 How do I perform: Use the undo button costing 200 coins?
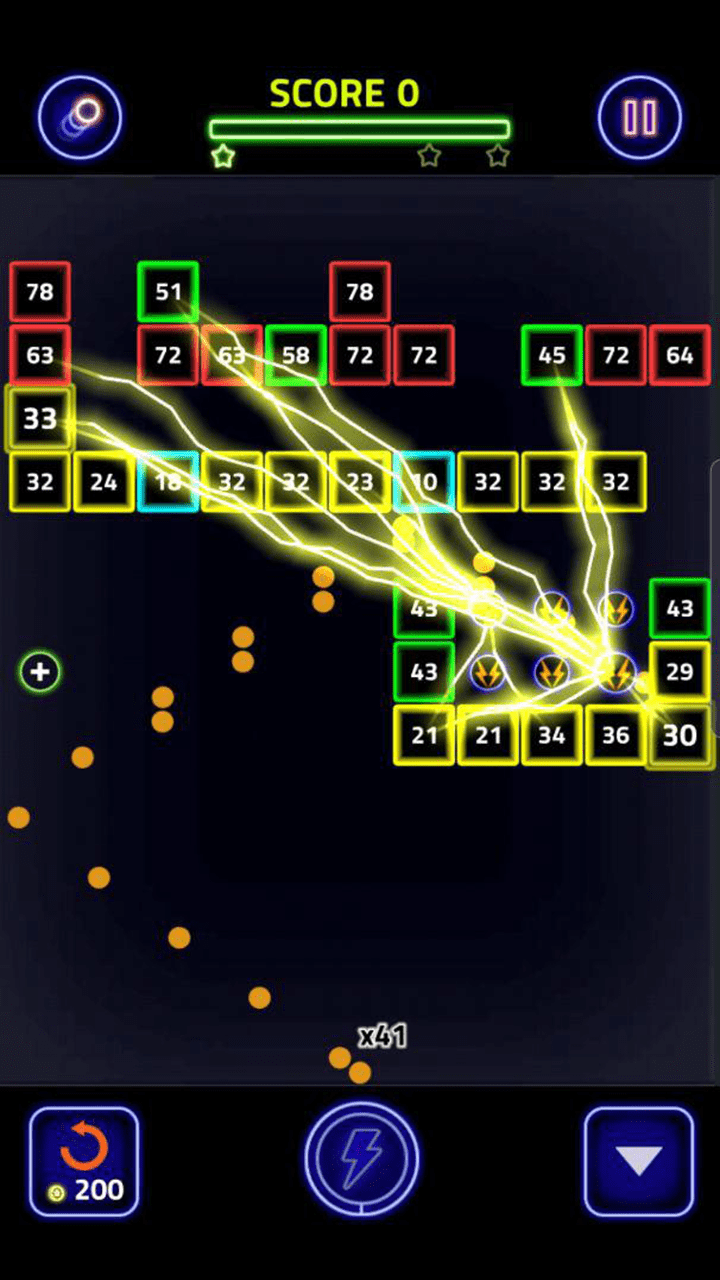pos(84,1161)
